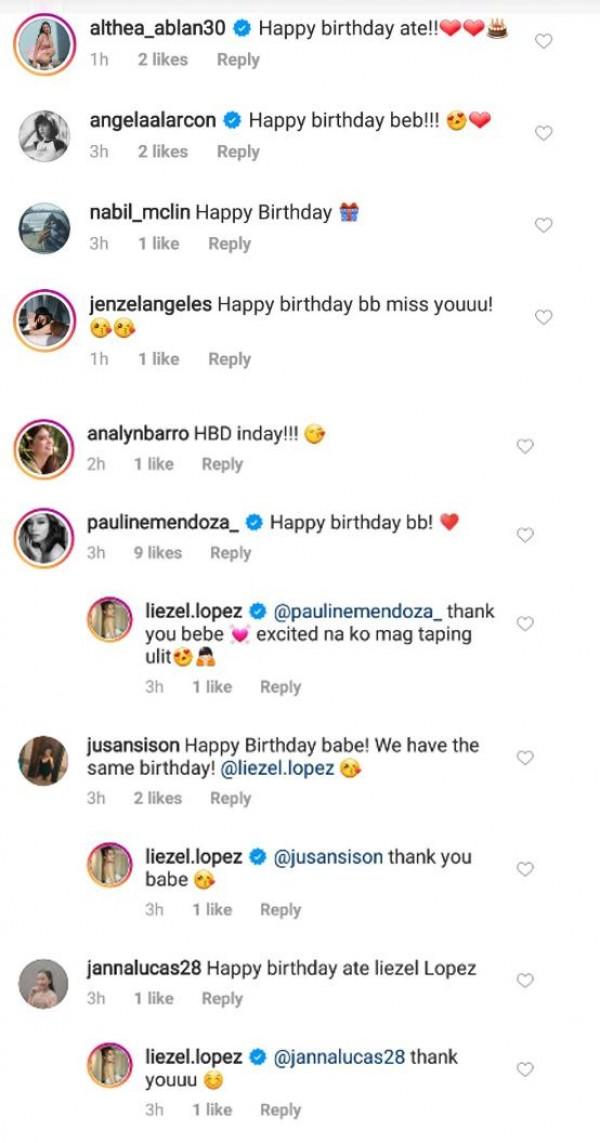
Task: Open nabil_mclin's profile picture
Action: 44,227
